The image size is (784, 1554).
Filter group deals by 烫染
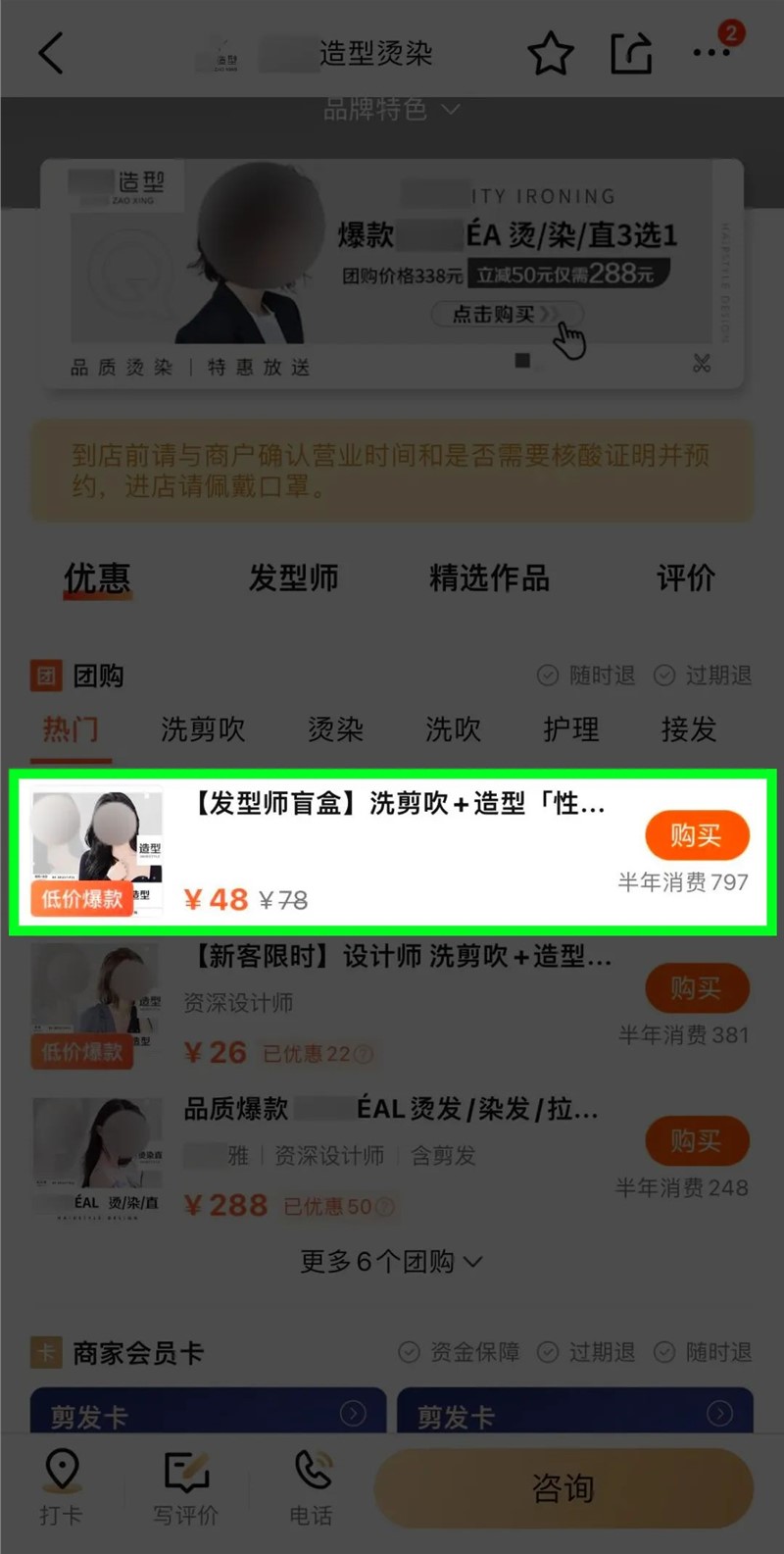pyautogui.click(x=335, y=729)
